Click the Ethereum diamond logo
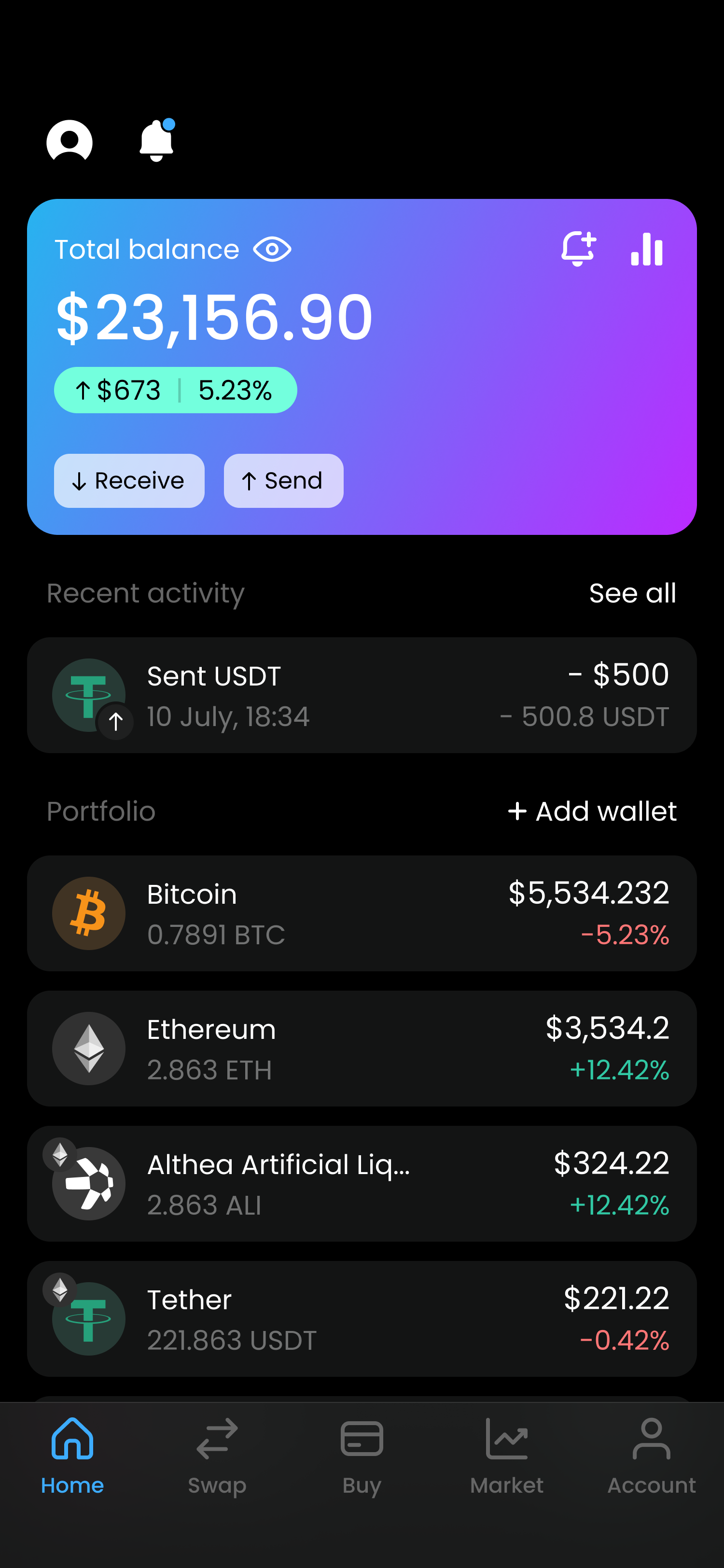Viewport: 724px width, 1568px height. click(x=88, y=1048)
